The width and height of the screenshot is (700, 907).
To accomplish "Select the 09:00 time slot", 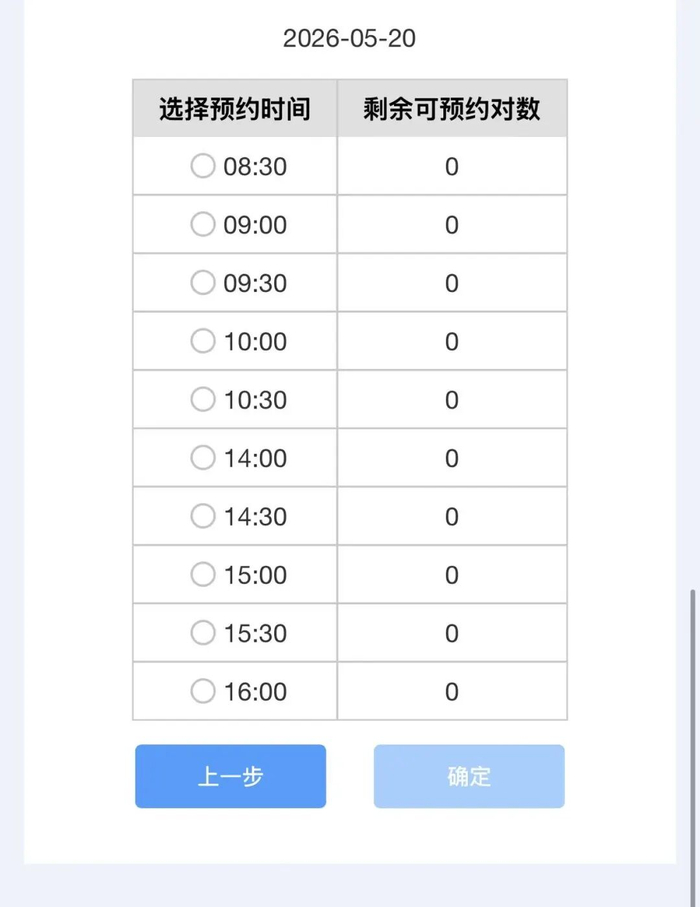I will coord(203,224).
